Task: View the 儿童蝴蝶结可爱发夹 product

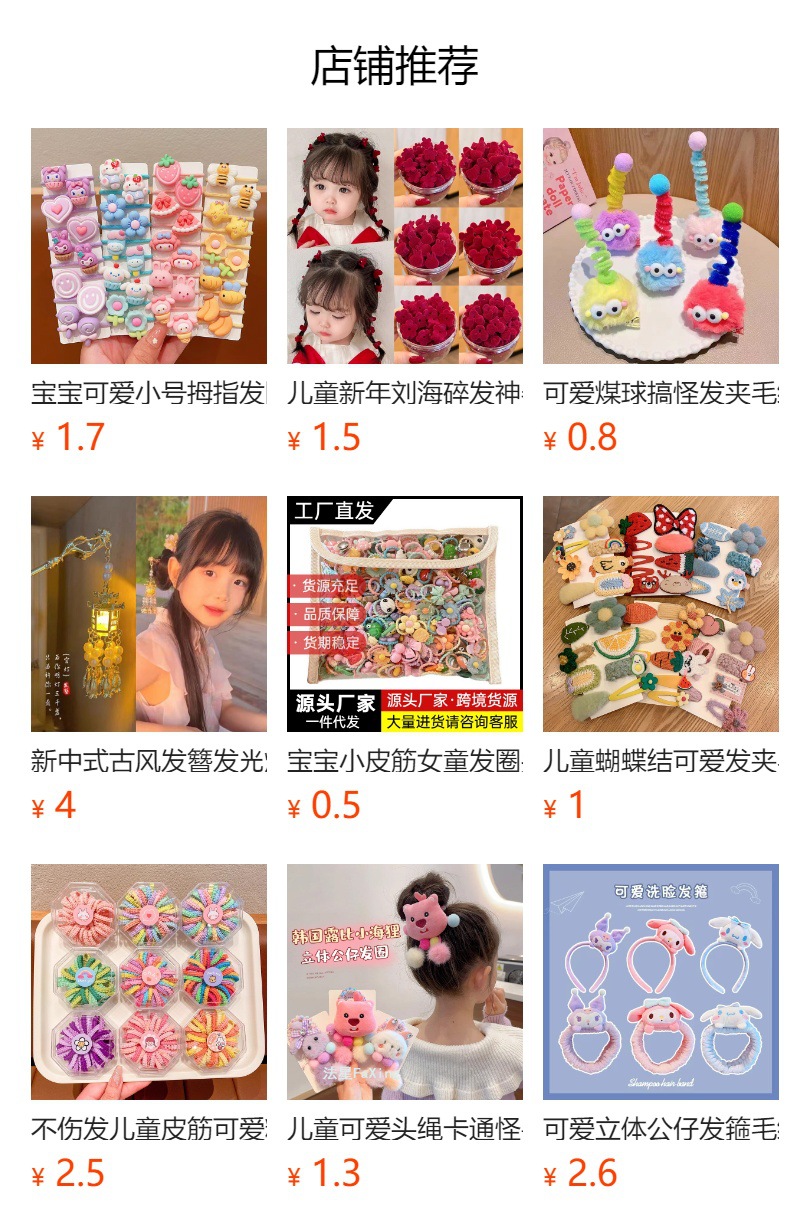Action: tap(660, 614)
